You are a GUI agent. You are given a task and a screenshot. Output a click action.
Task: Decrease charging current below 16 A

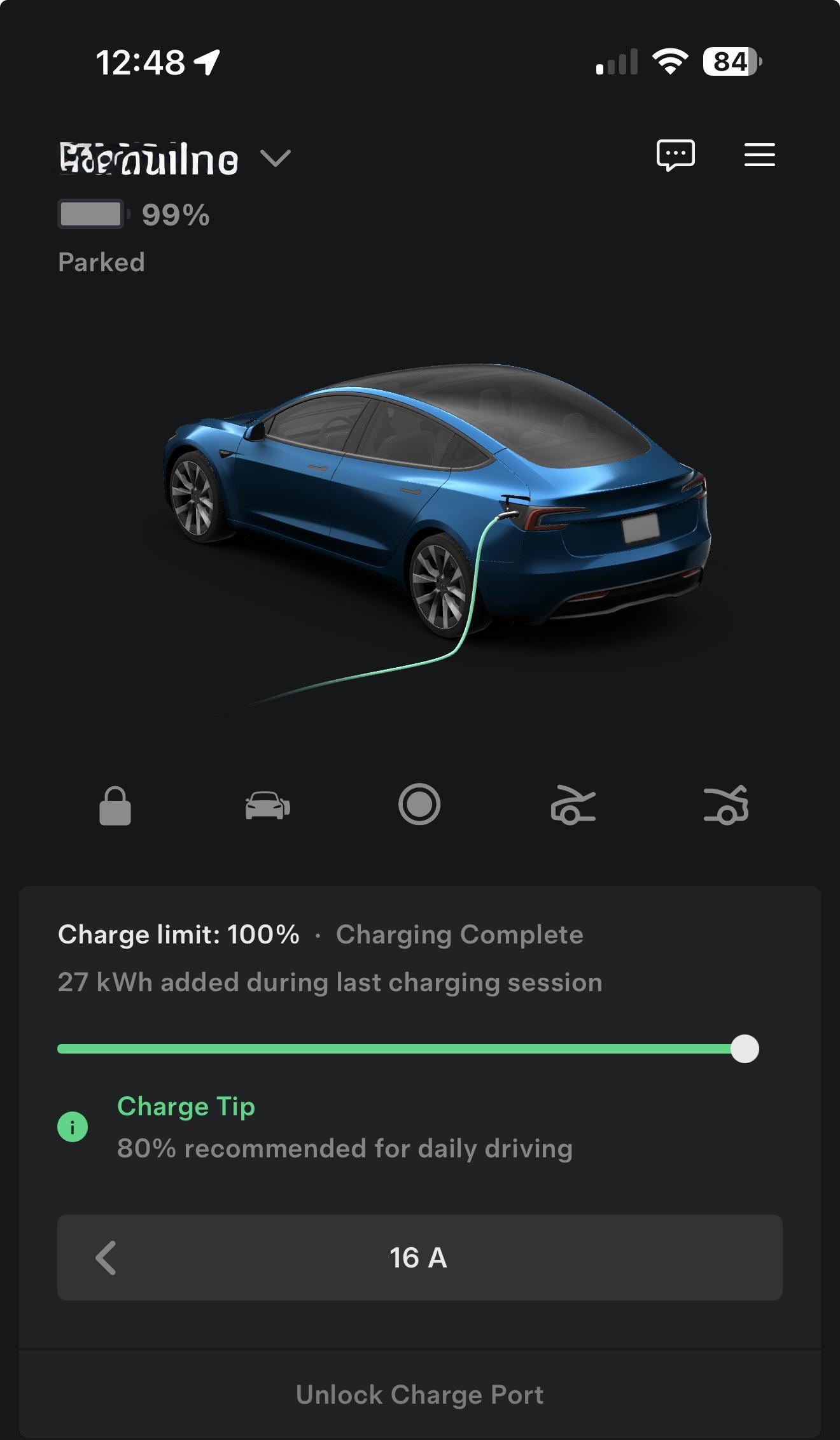coord(106,1257)
